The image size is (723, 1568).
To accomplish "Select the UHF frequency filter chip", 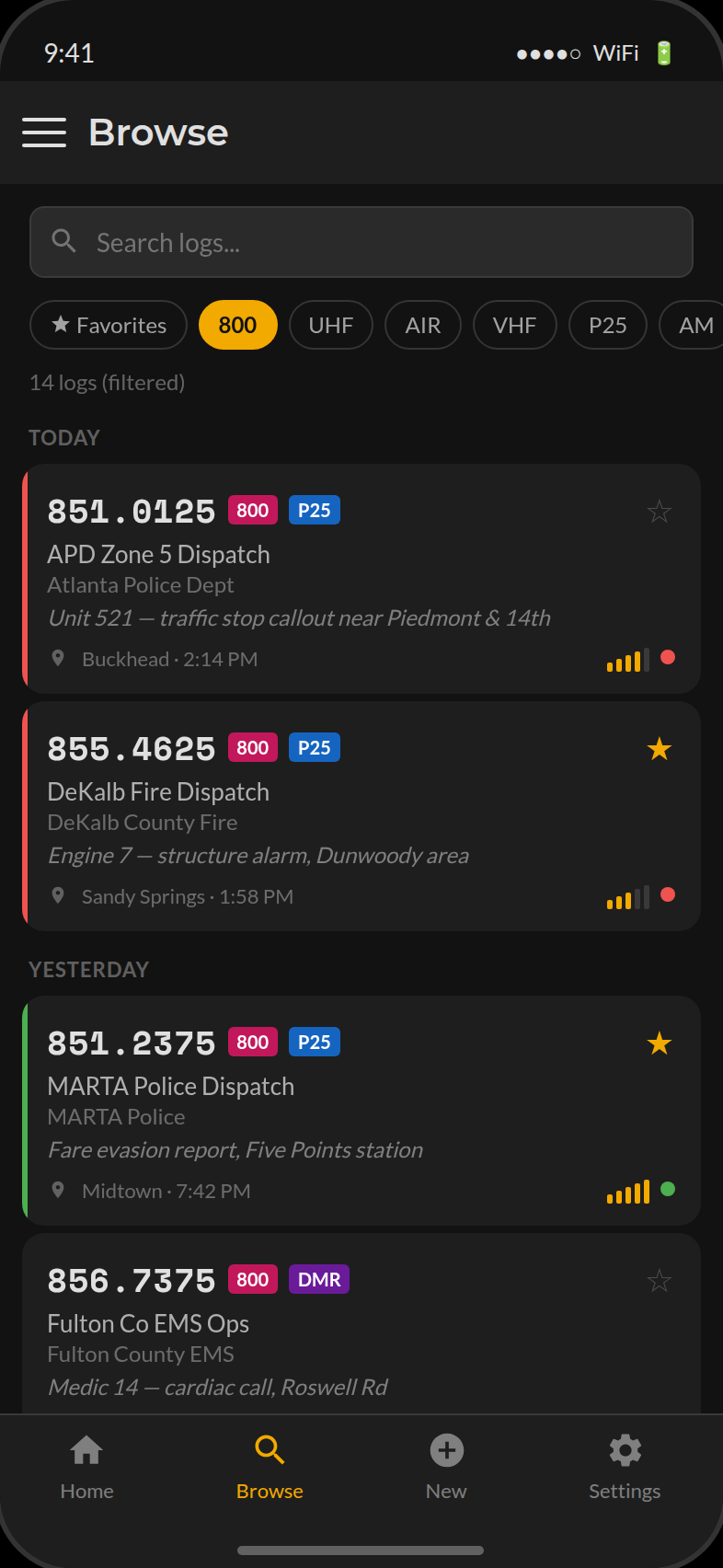I will [330, 325].
